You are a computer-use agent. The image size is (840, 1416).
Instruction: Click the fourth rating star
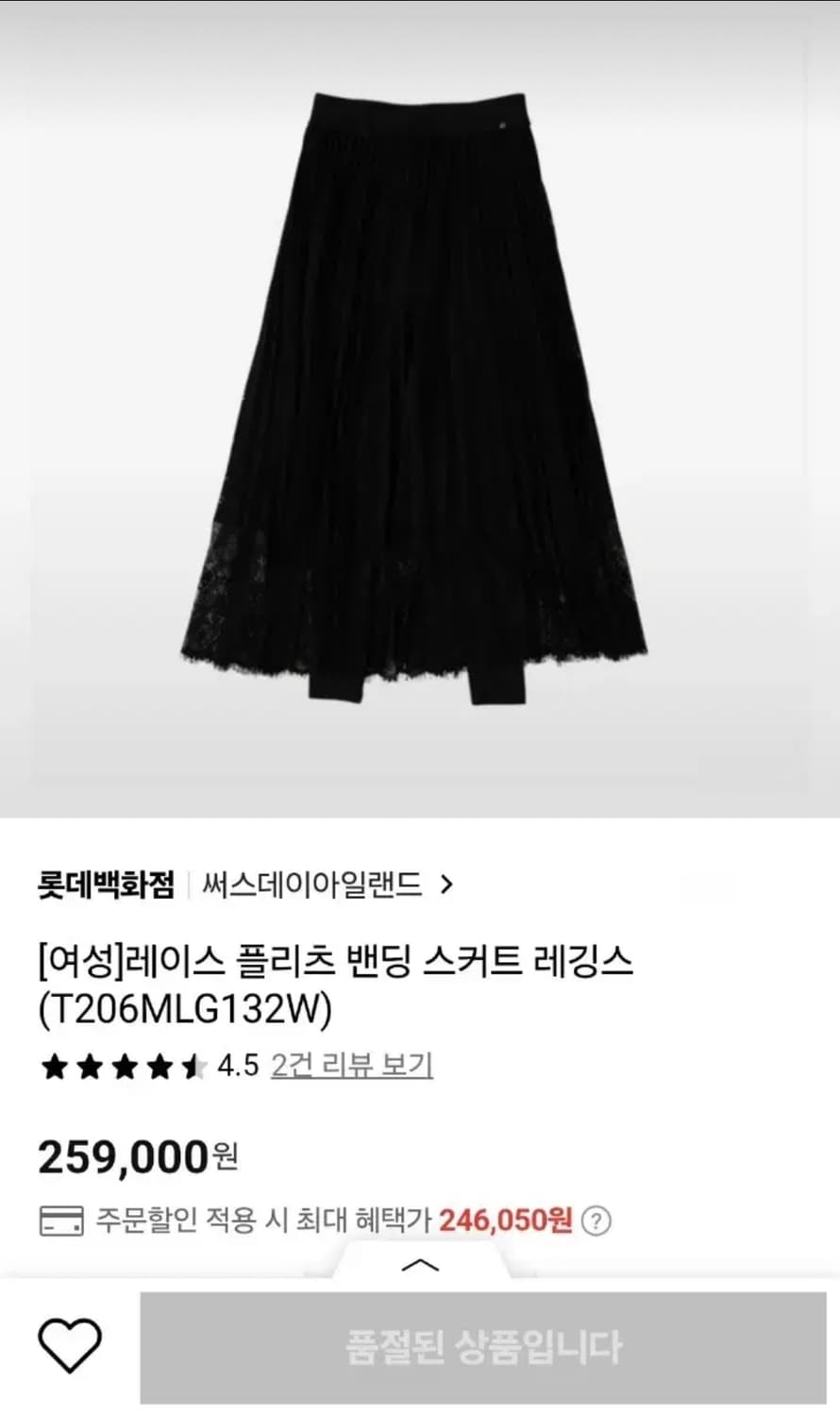[159, 1067]
